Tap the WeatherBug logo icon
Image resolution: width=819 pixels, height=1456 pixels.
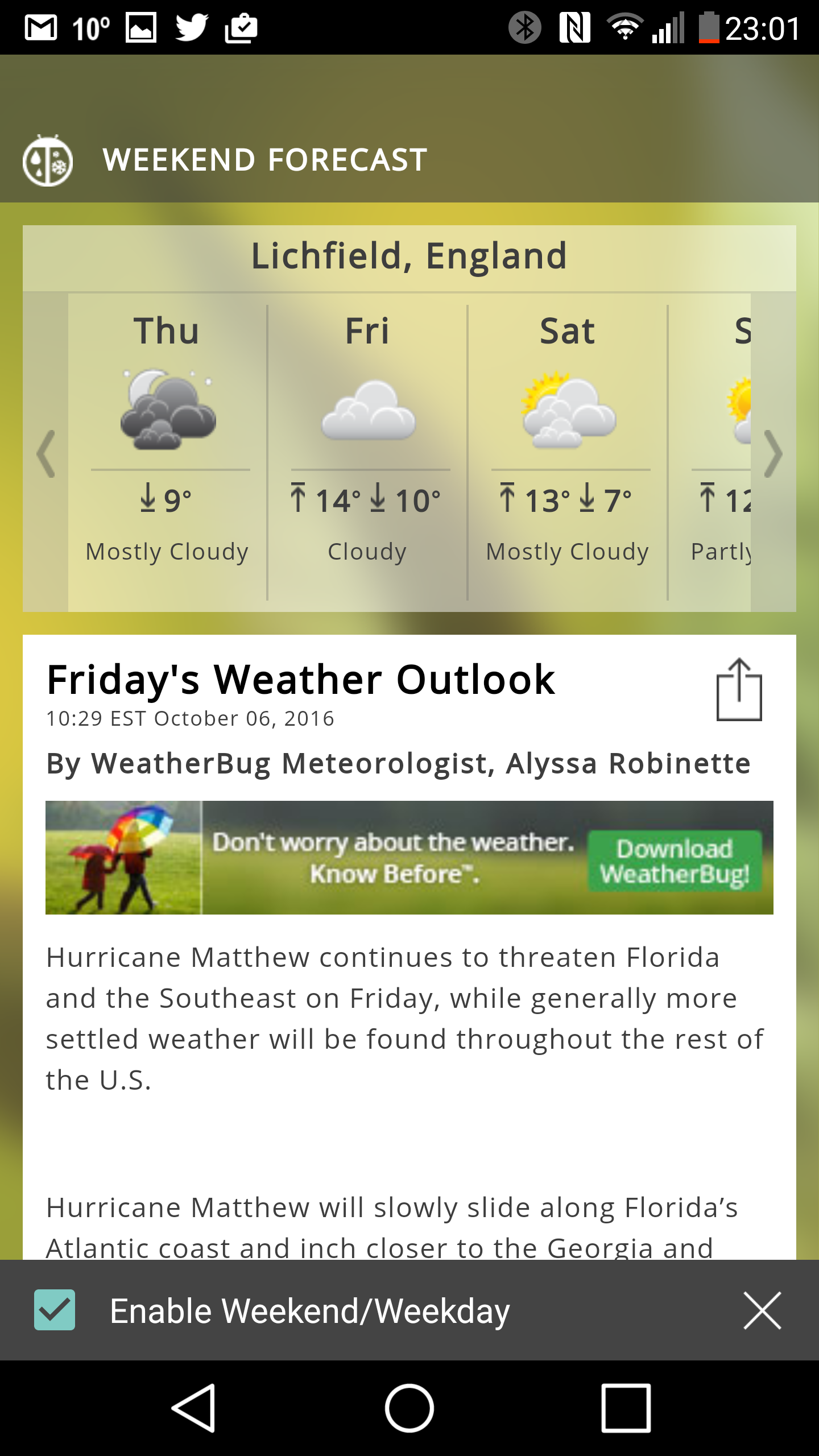(48, 160)
